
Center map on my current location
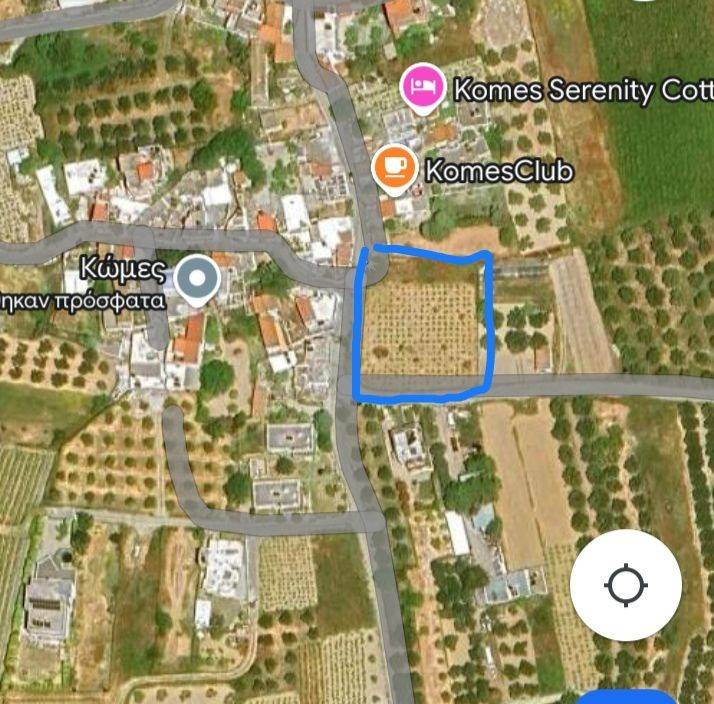point(626,585)
